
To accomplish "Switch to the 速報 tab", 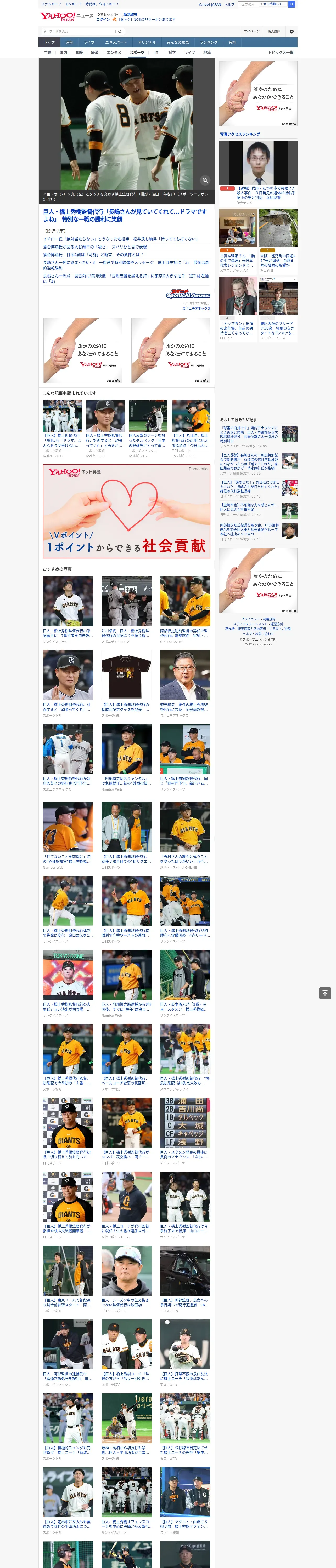I will tap(69, 43).
